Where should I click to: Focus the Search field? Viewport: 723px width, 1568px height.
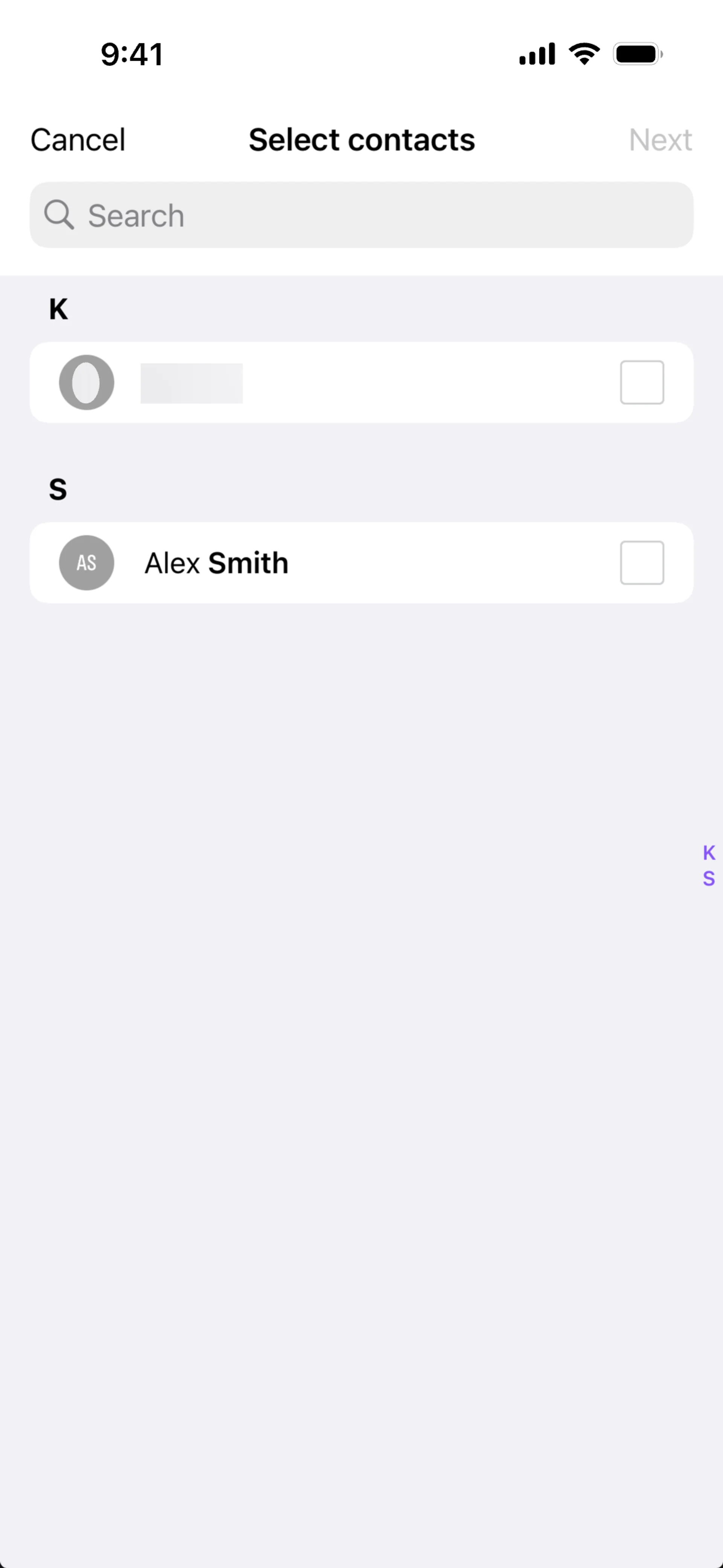pos(361,215)
